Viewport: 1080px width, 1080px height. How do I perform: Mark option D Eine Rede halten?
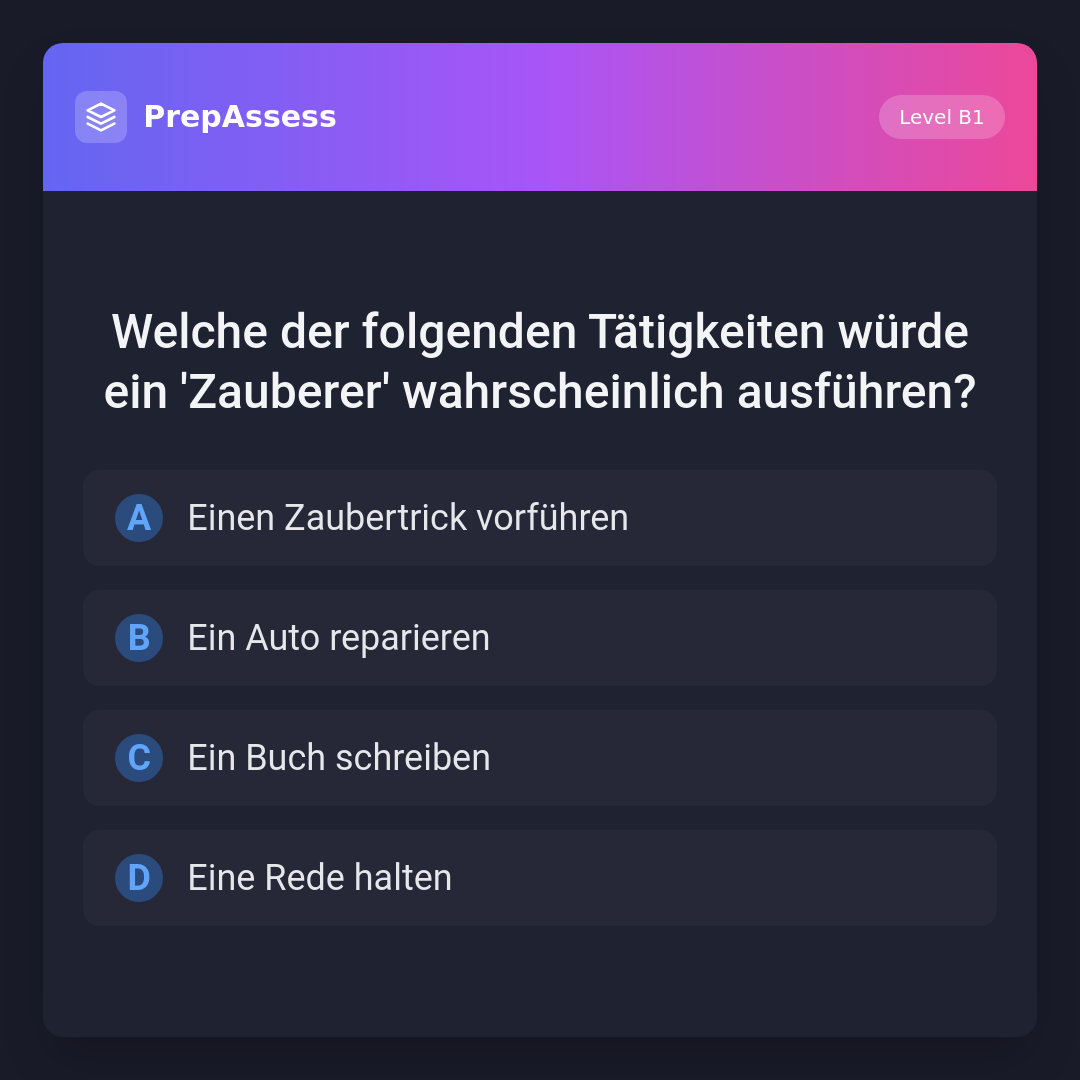(x=540, y=878)
